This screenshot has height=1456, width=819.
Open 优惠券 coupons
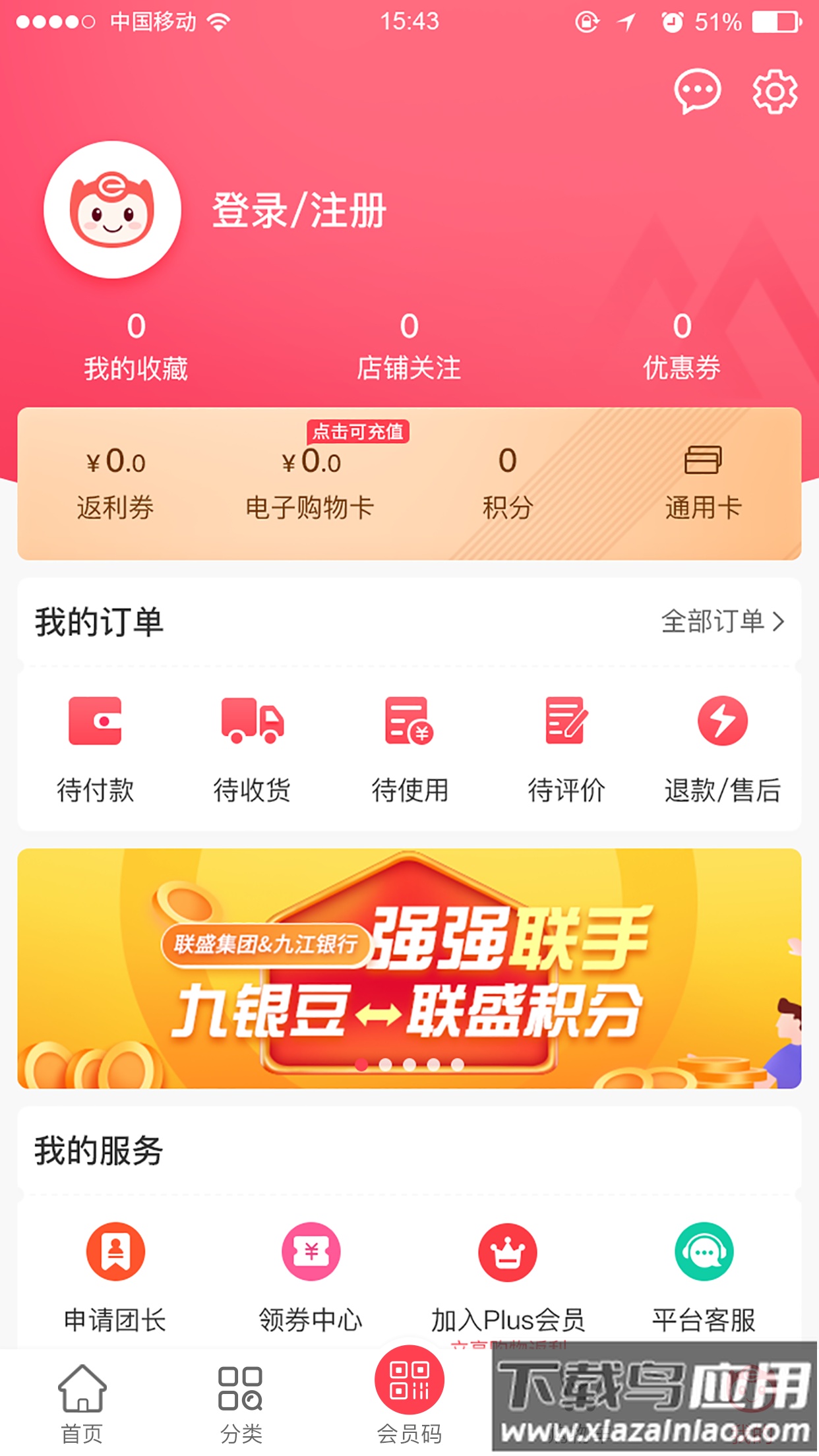click(x=682, y=346)
